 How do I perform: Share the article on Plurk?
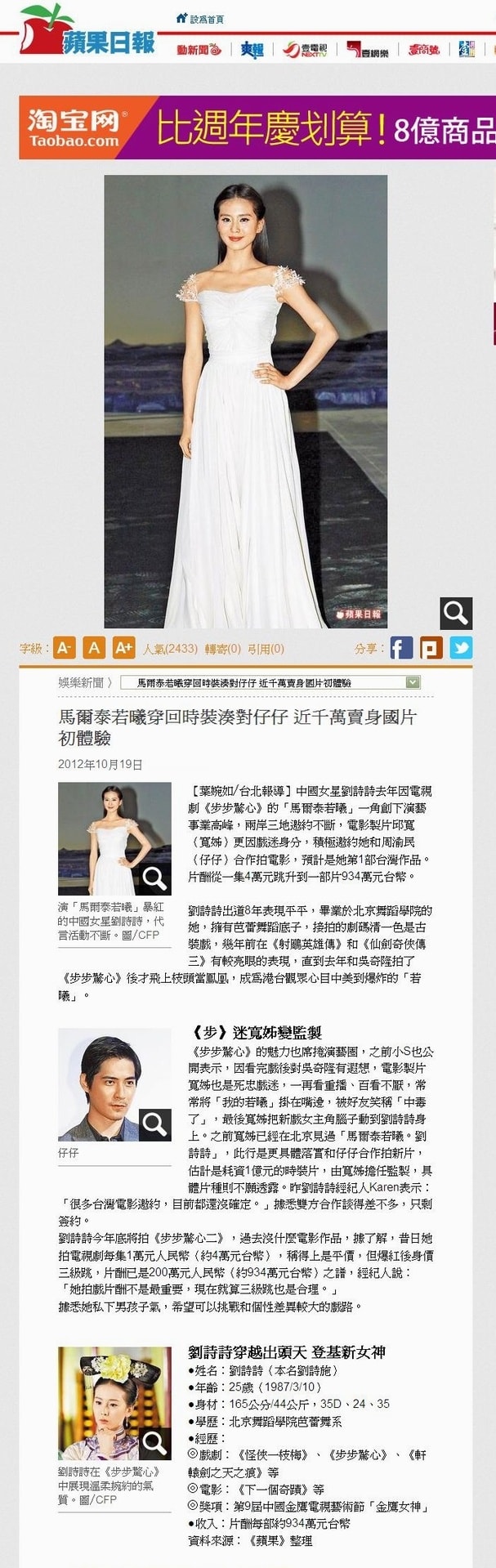[431, 648]
